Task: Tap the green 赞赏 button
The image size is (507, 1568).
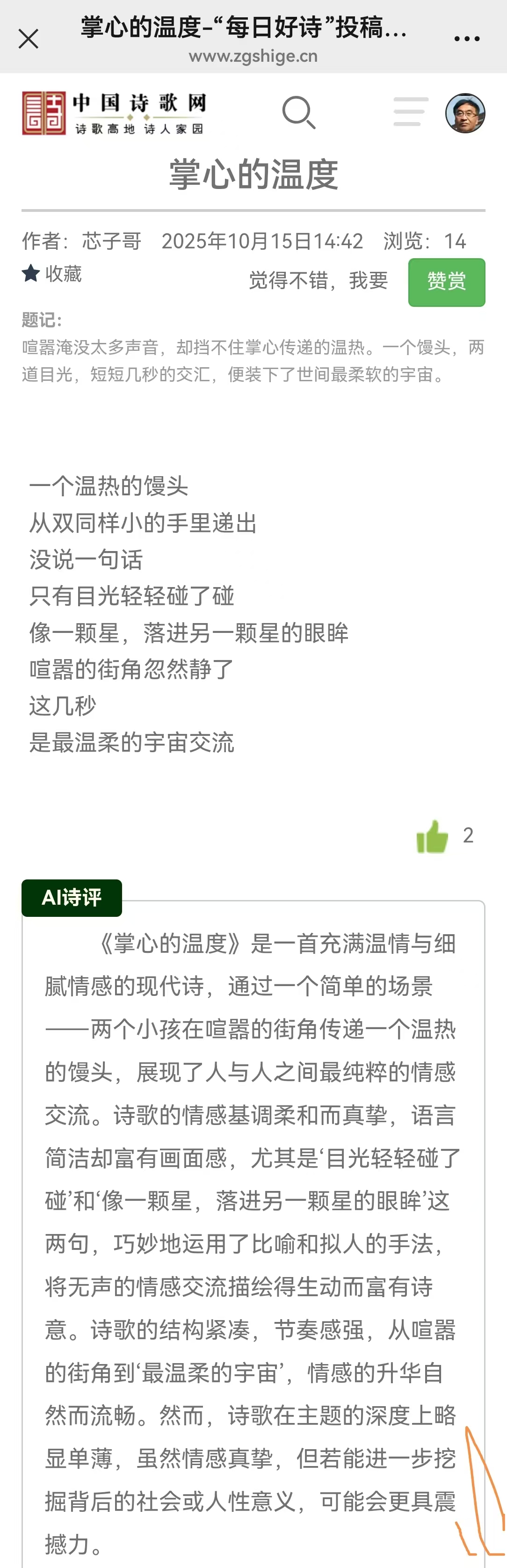Action: (446, 282)
